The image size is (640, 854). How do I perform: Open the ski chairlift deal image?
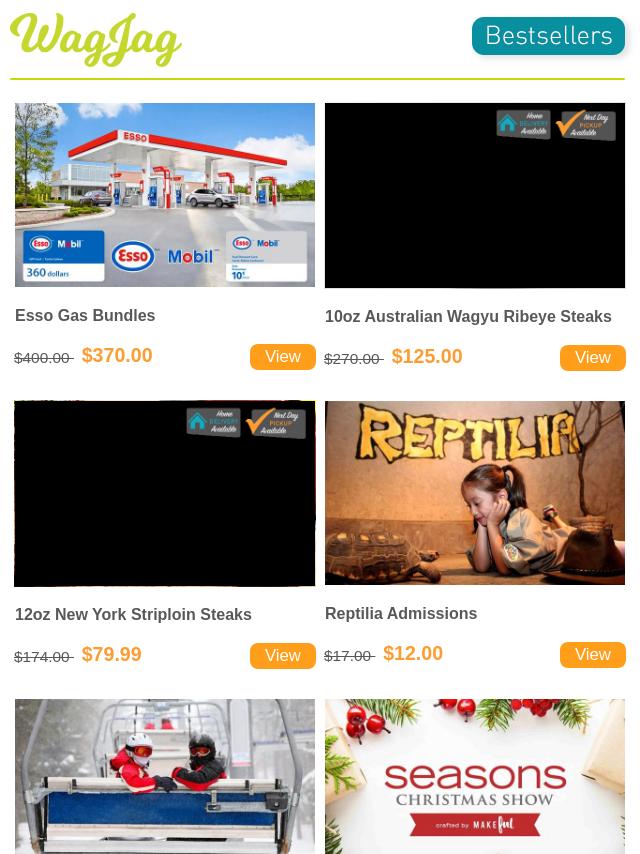[x=165, y=776]
